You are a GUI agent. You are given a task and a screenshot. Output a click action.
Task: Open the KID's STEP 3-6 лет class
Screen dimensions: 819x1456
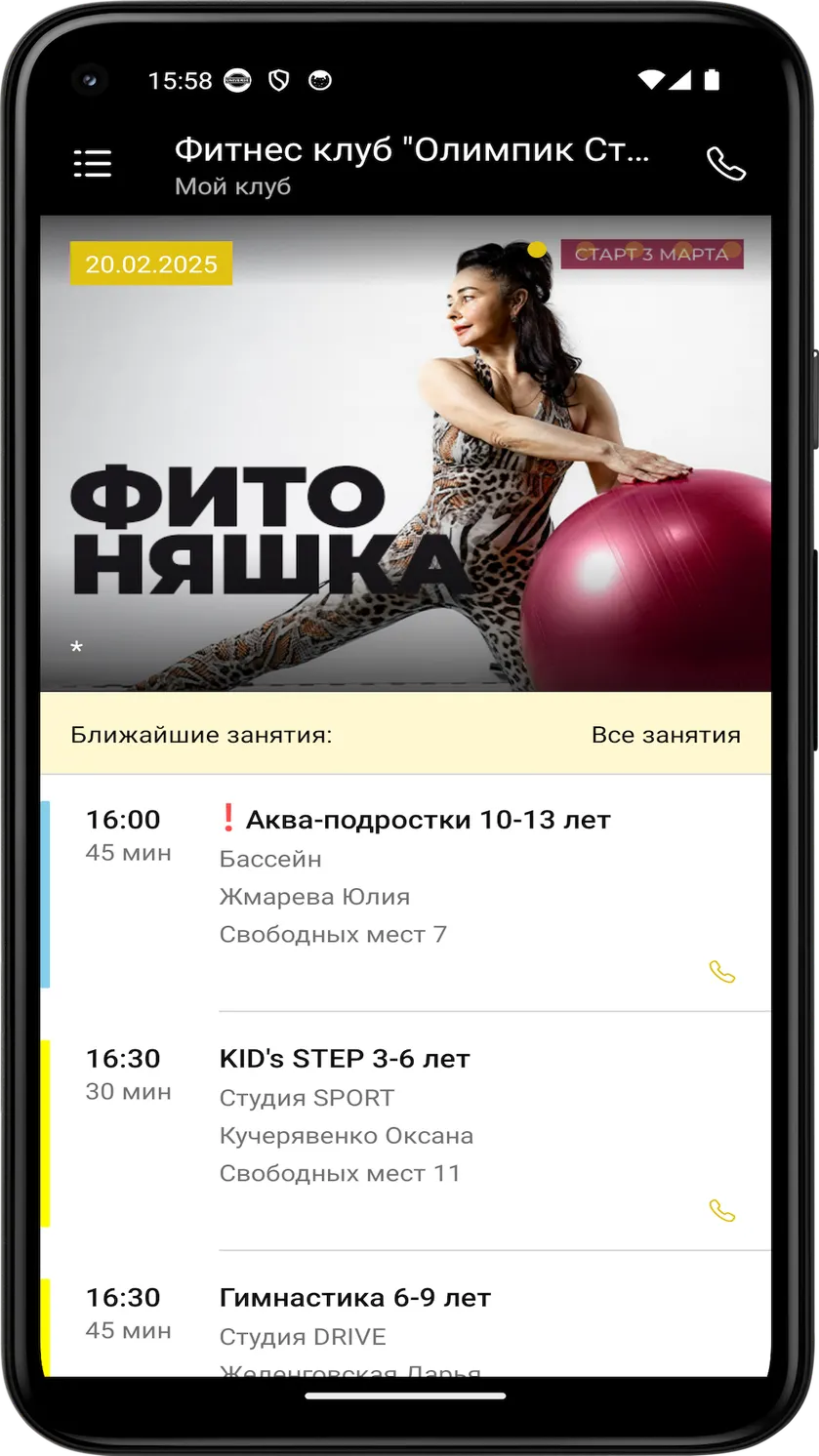pos(405,1132)
